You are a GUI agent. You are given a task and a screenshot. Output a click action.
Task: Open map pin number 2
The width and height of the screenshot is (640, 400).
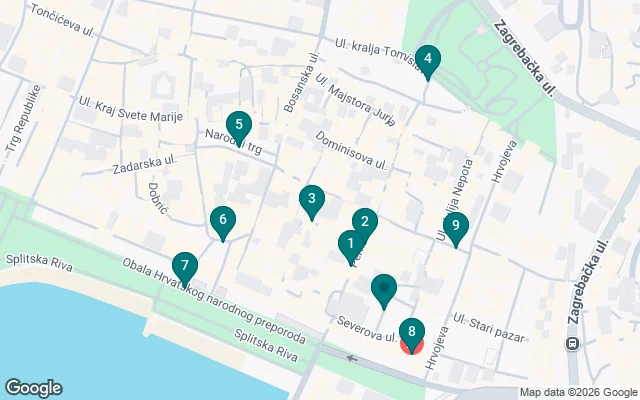(364, 223)
